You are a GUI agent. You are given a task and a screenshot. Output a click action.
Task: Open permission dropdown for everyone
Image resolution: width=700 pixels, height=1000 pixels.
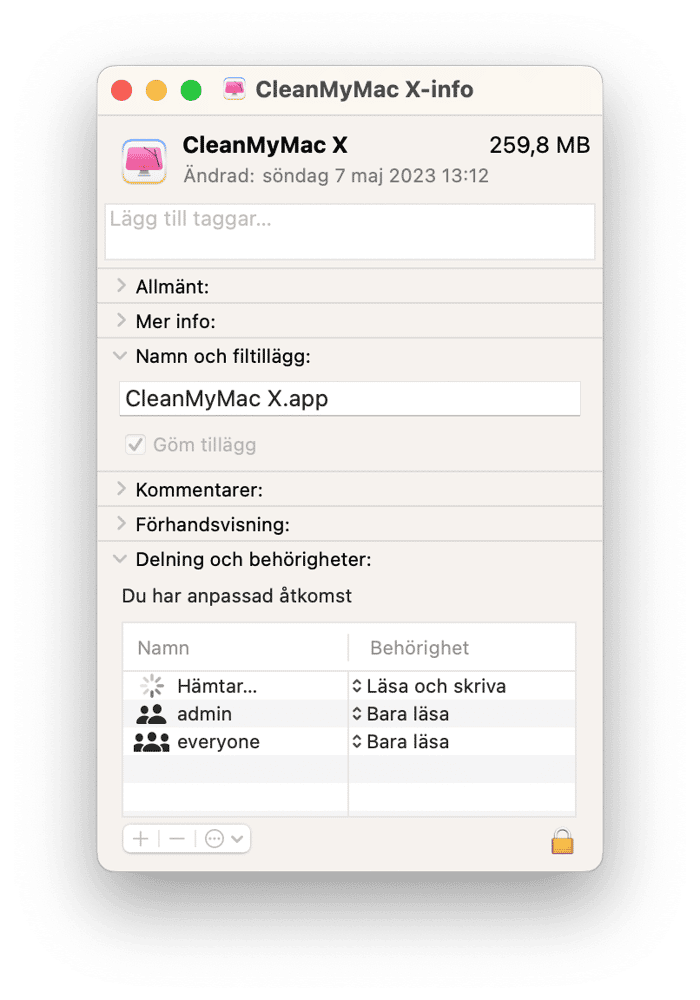coord(402,742)
